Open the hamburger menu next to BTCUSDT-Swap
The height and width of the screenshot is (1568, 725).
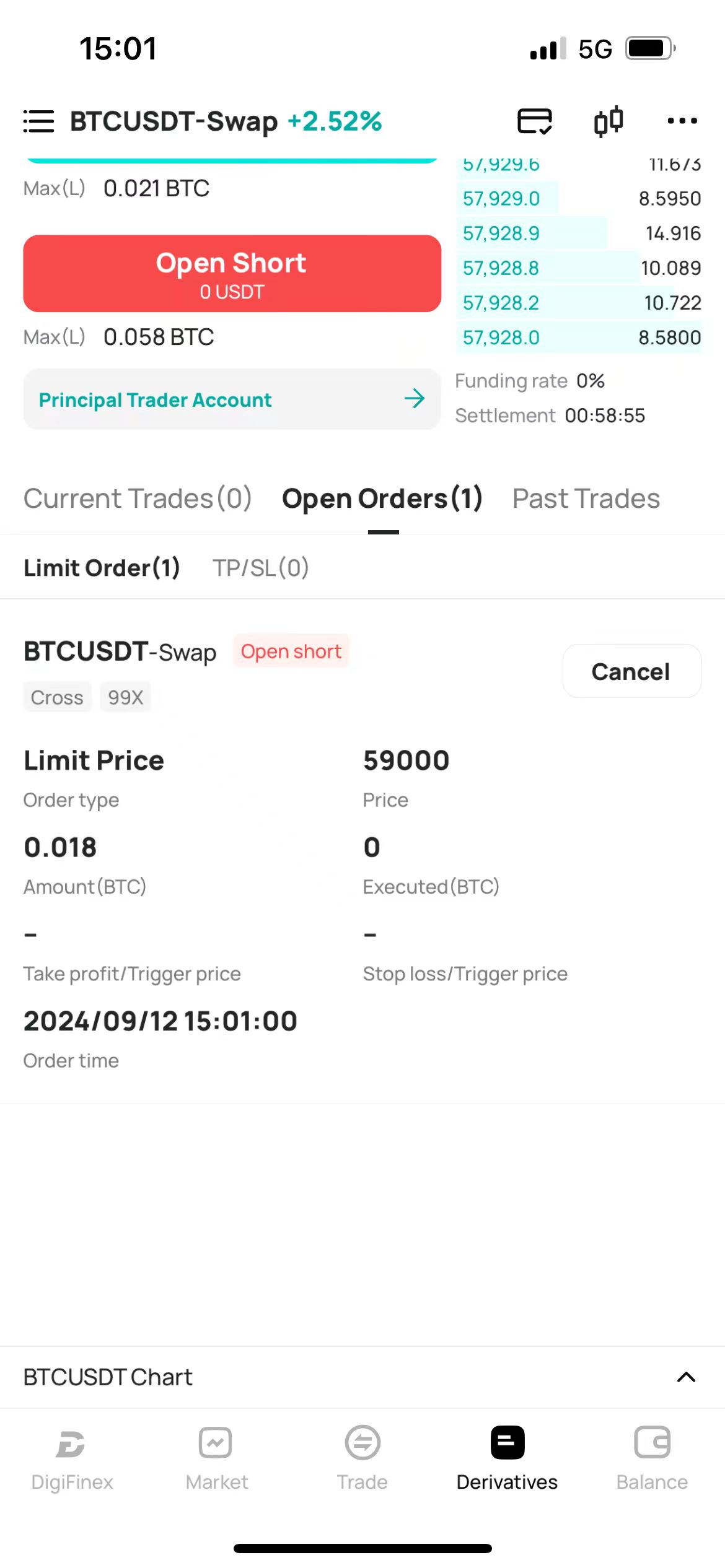(38, 121)
